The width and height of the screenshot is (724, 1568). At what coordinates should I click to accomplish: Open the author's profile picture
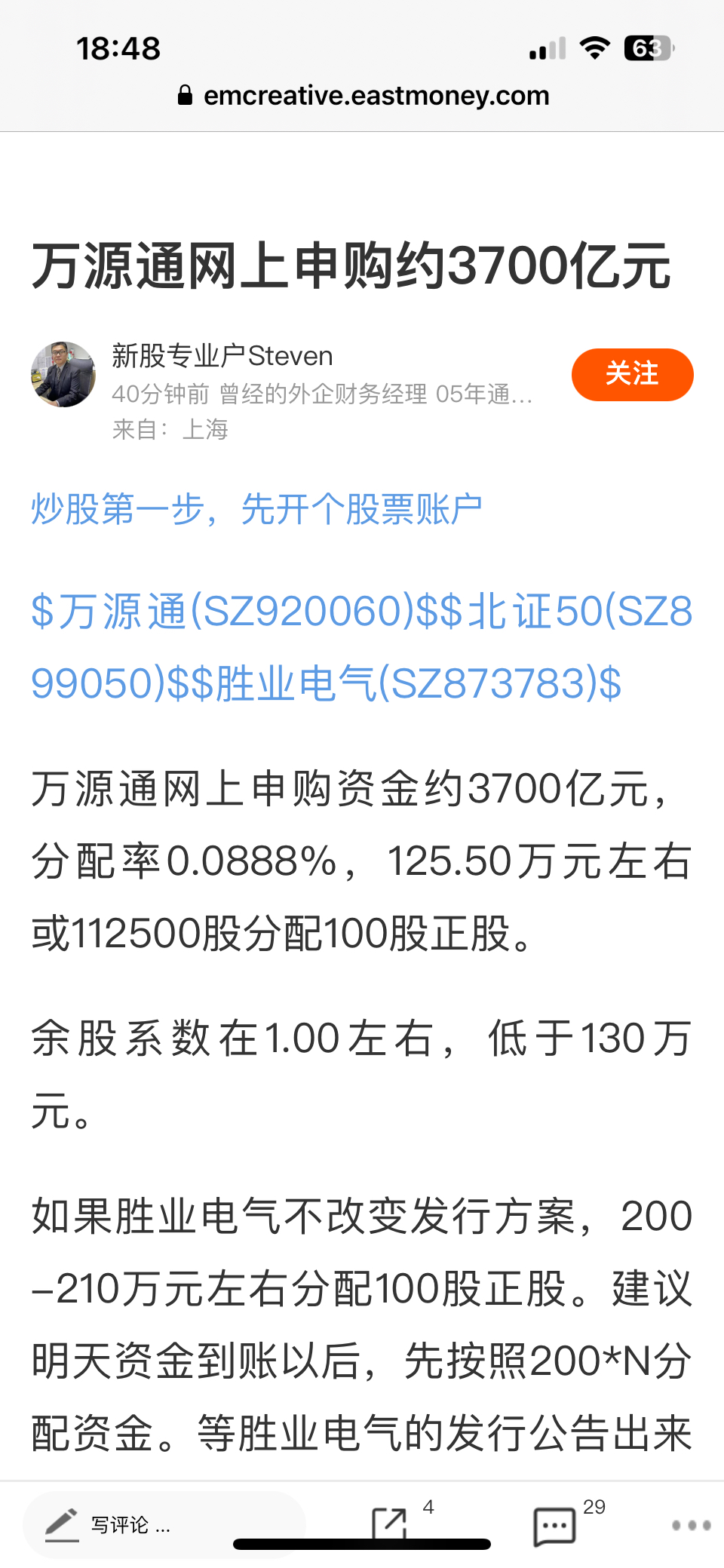63,374
